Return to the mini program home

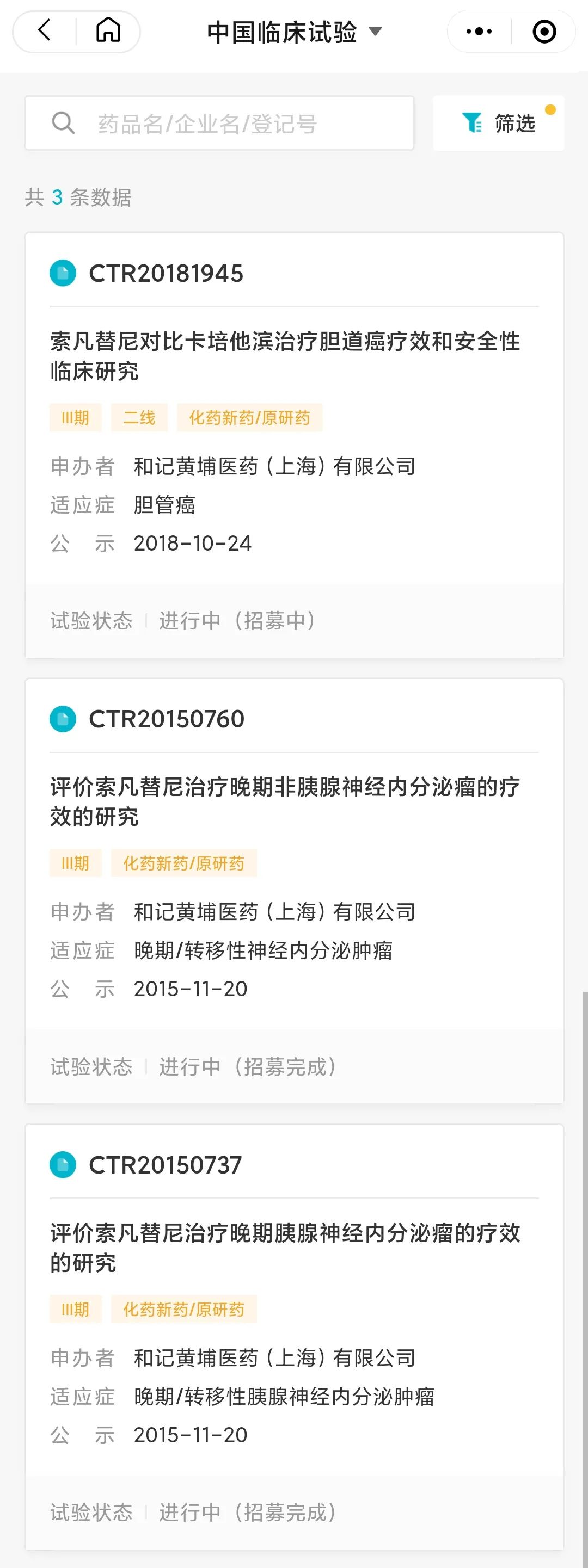coord(108,30)
